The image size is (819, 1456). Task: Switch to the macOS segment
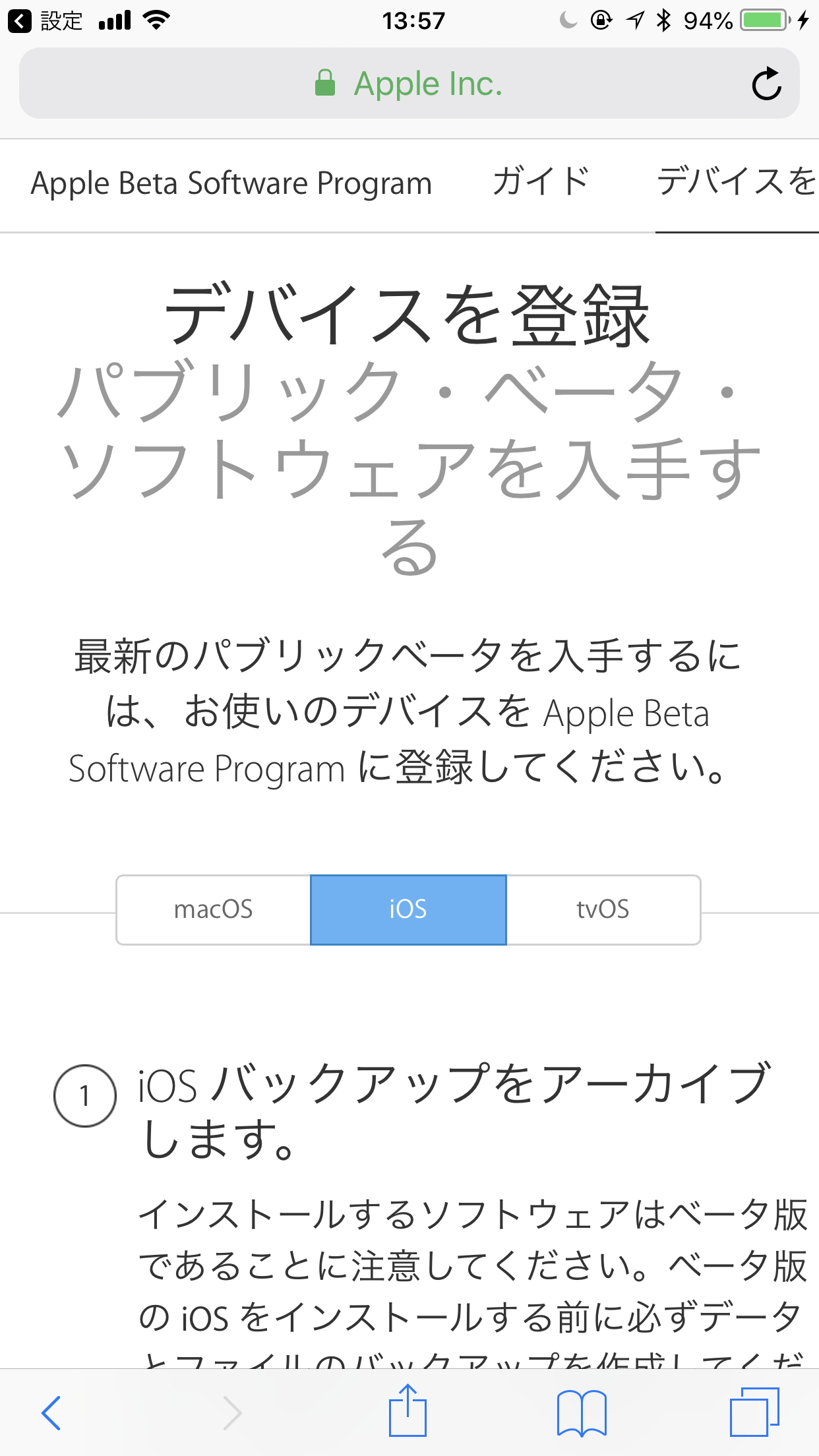[x=213, y=909]
